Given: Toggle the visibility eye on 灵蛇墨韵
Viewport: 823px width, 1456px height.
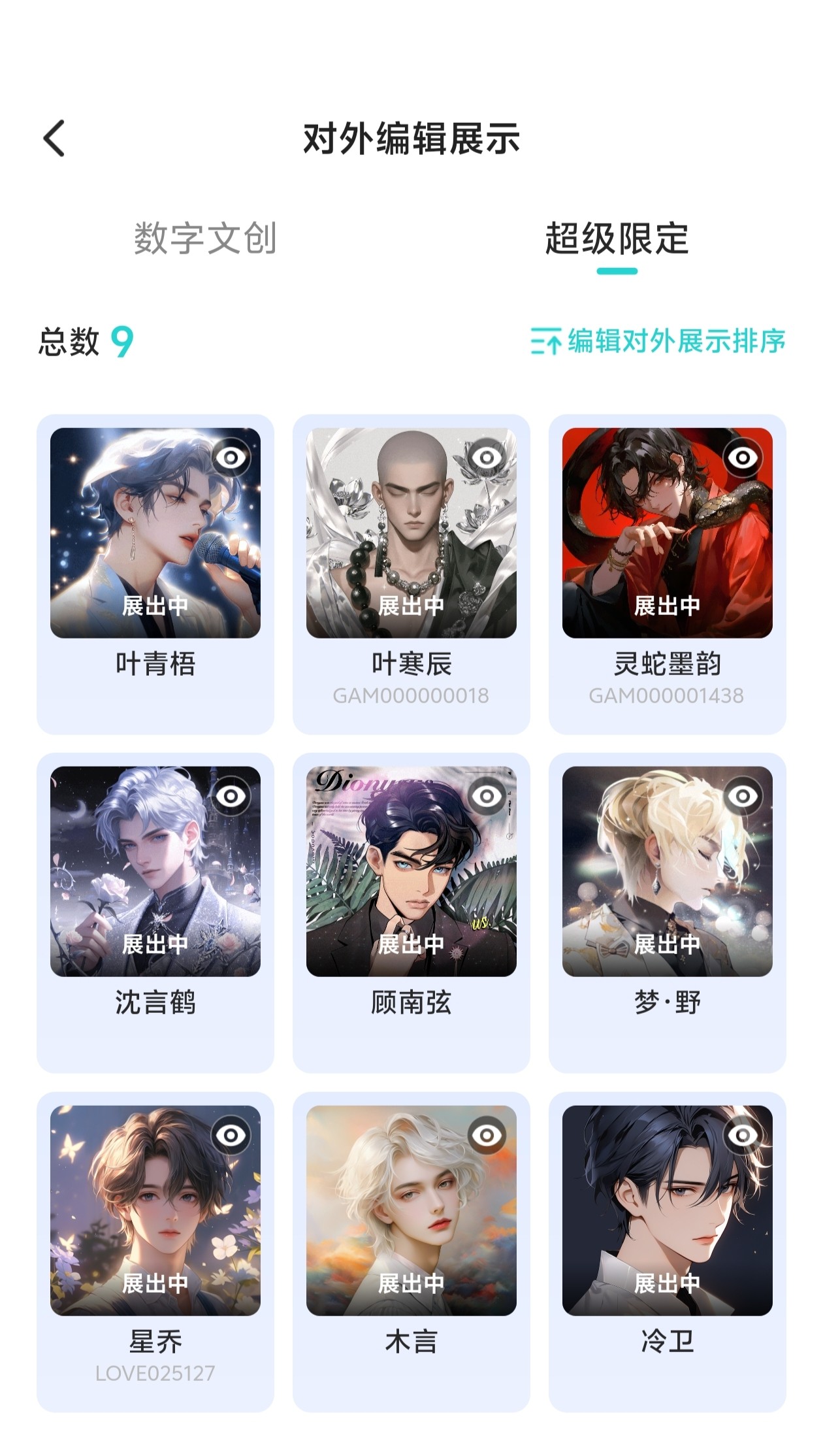Looking at the screenshot, I should pos(743,457).
